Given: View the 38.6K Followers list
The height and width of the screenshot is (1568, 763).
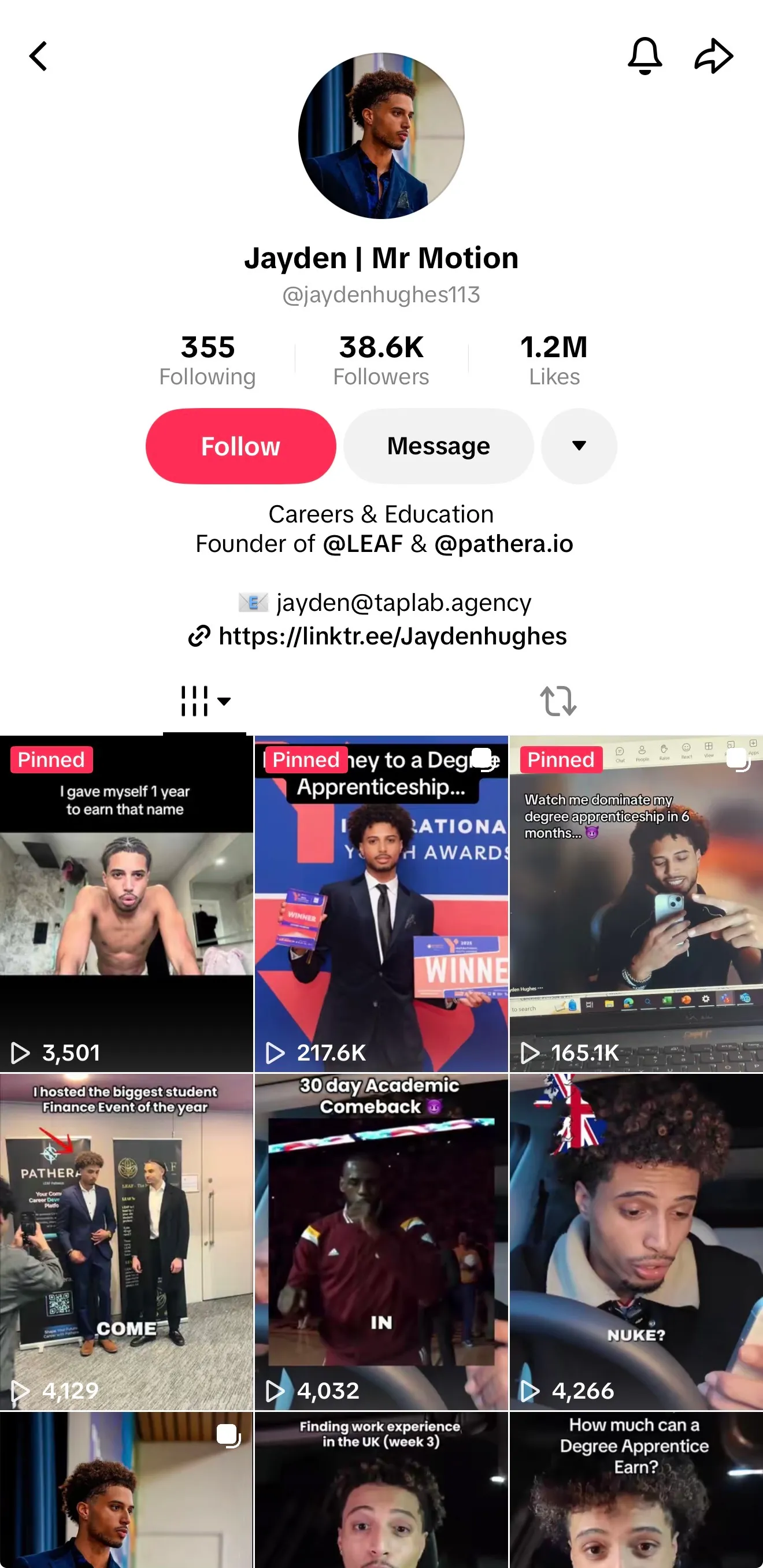Looking at the screenshot, I should (x=381, y=359).
